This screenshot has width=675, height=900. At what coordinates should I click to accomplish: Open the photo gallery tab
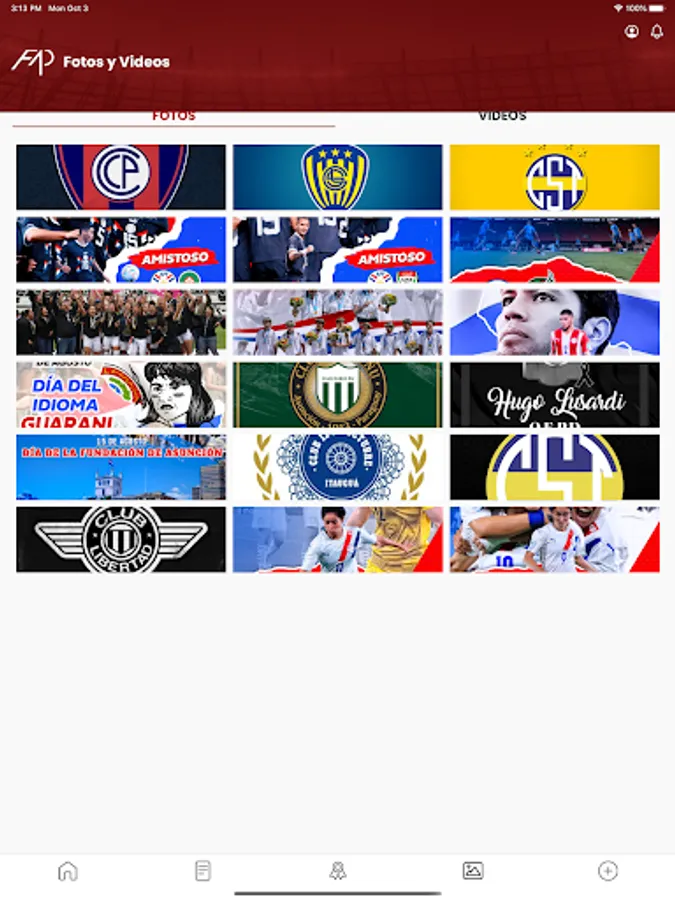click(473, 871)
